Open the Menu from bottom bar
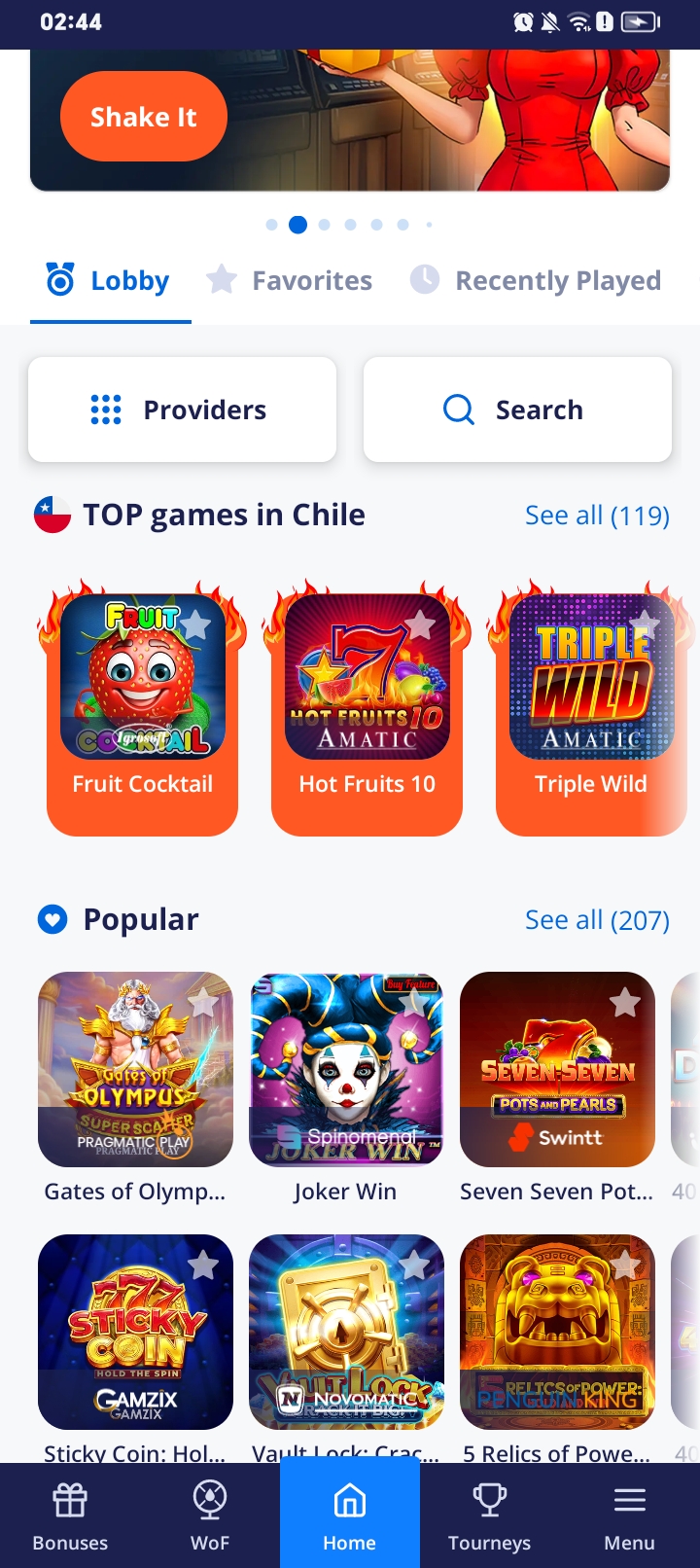Image resolution: width=700 pixels, height=1568 pixels. click(629, 1515)
